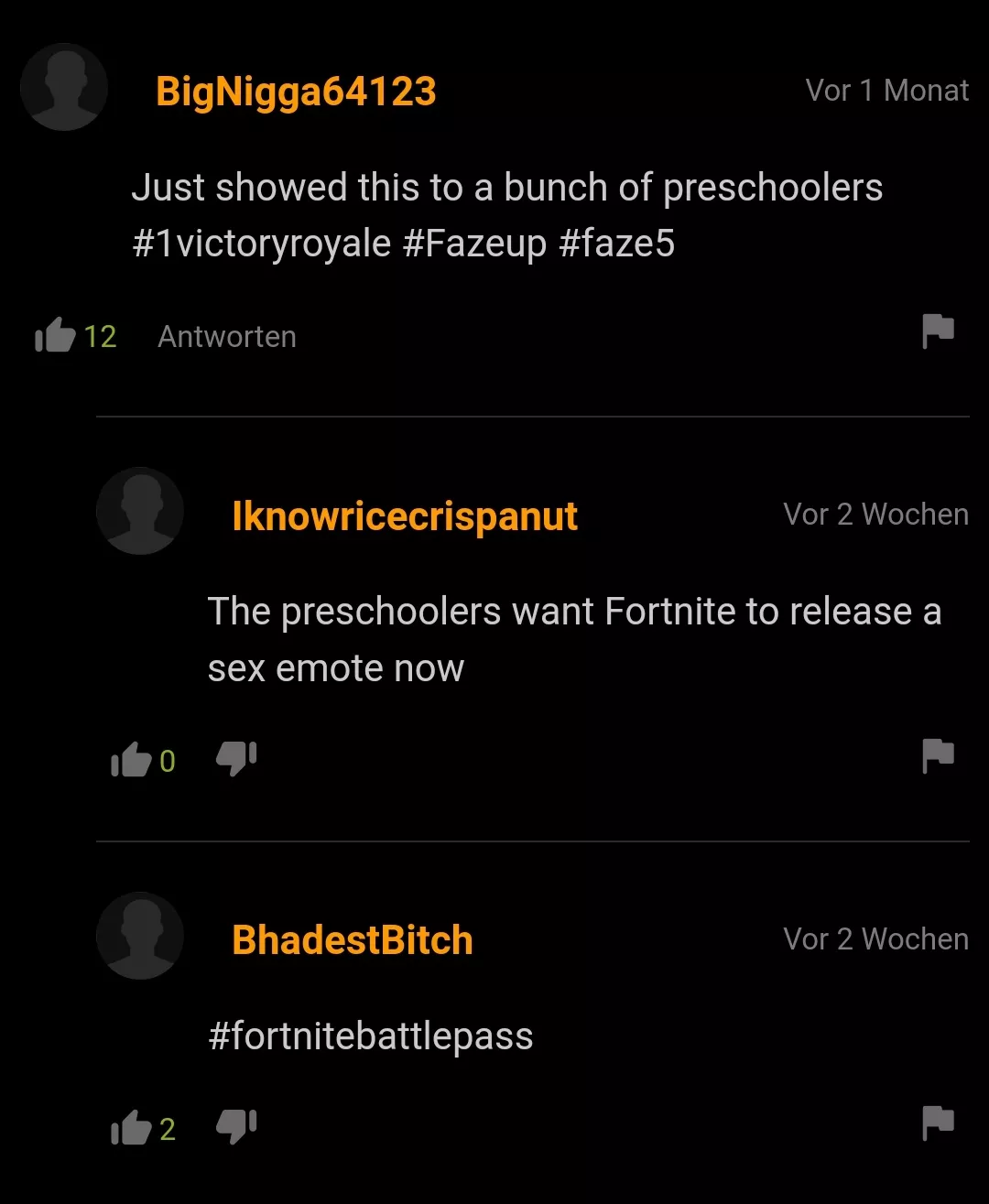This screenshot has height=1204, width=989.
Task: View Iknowricecrispanut's avatar image
Action: click(x=140, y=511)
